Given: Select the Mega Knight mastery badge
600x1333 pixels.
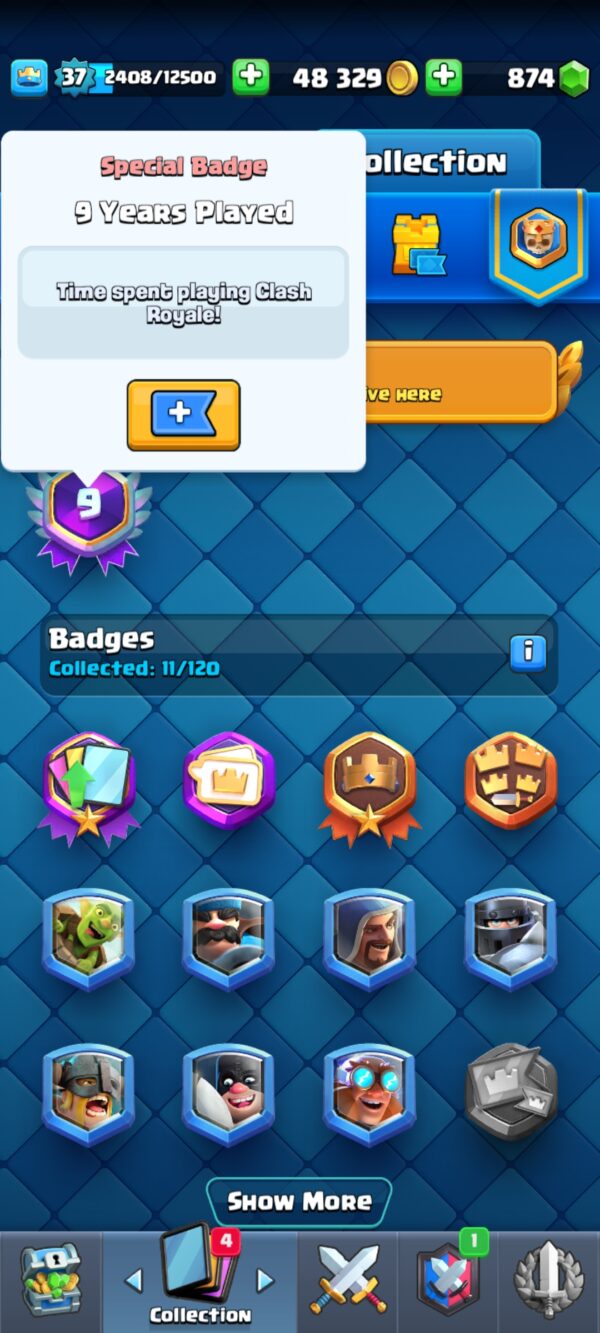Looking at the screenshot, I should tap(510, 938).
